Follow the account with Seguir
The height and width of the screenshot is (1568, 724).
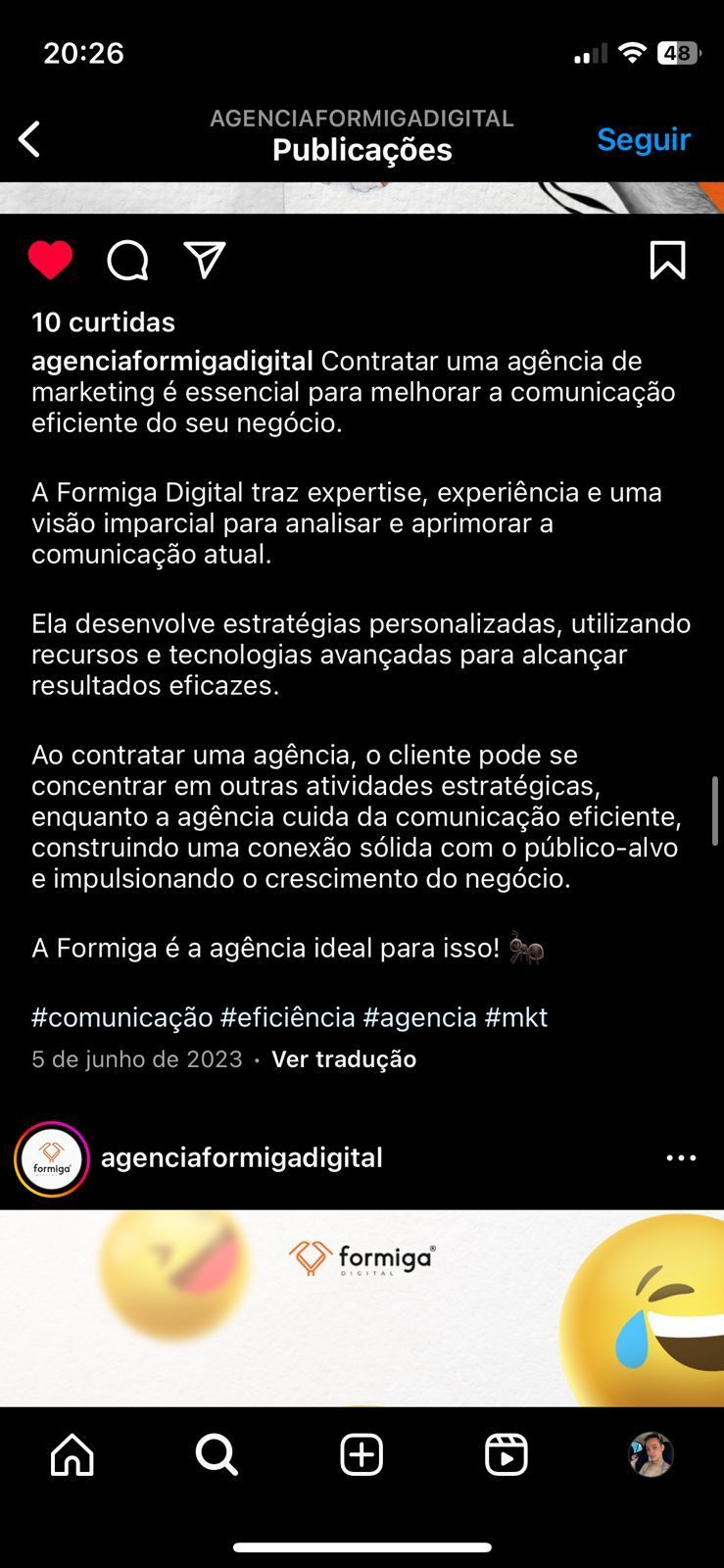pyautogui.click(x=643, y=139)
